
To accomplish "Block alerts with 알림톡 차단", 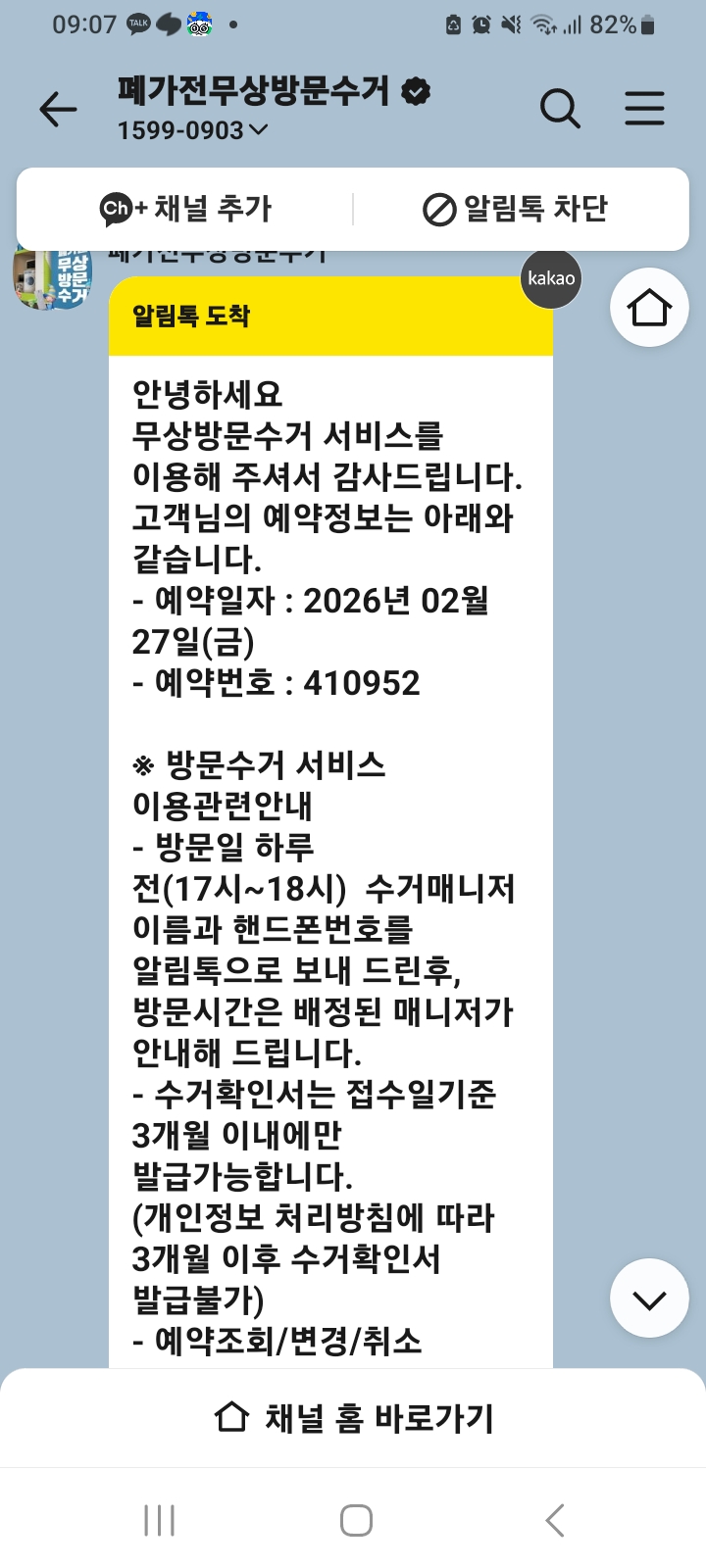I will tap(515, 209).
